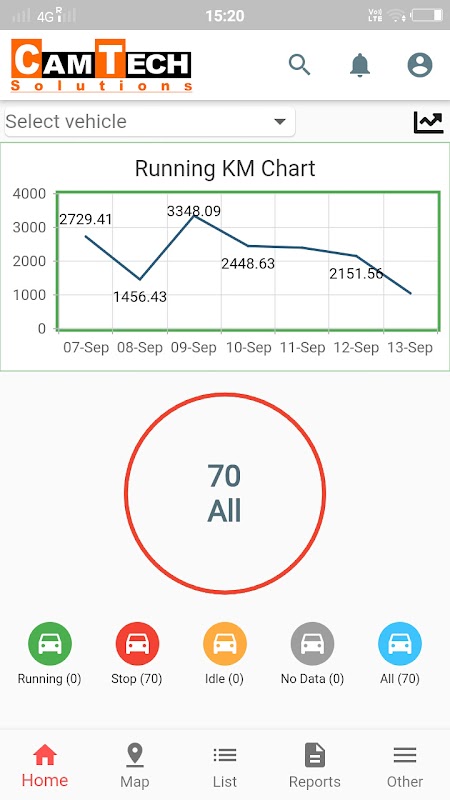450x800 pixels.
Task: Open the user profile icon
Action: 420,65
